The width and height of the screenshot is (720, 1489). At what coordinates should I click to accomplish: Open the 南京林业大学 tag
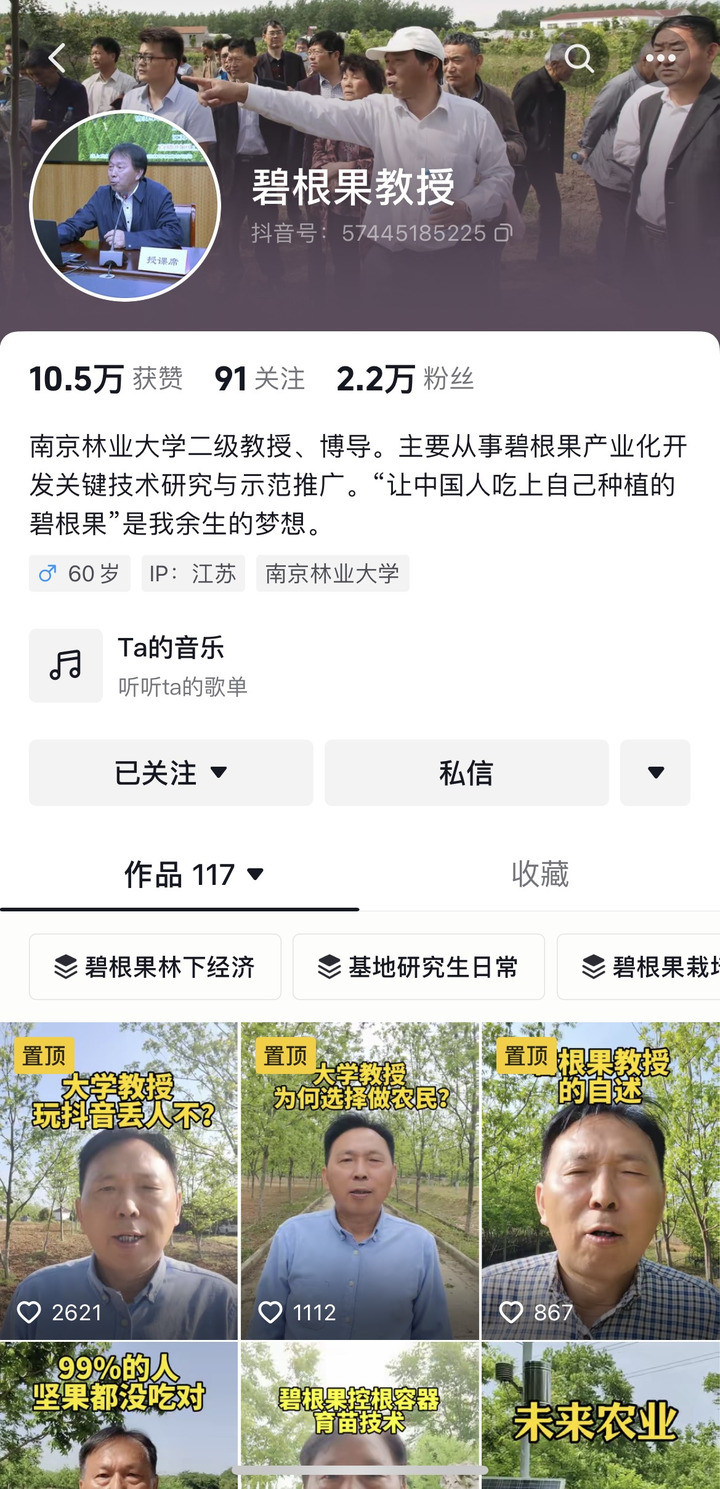[332, 574]
